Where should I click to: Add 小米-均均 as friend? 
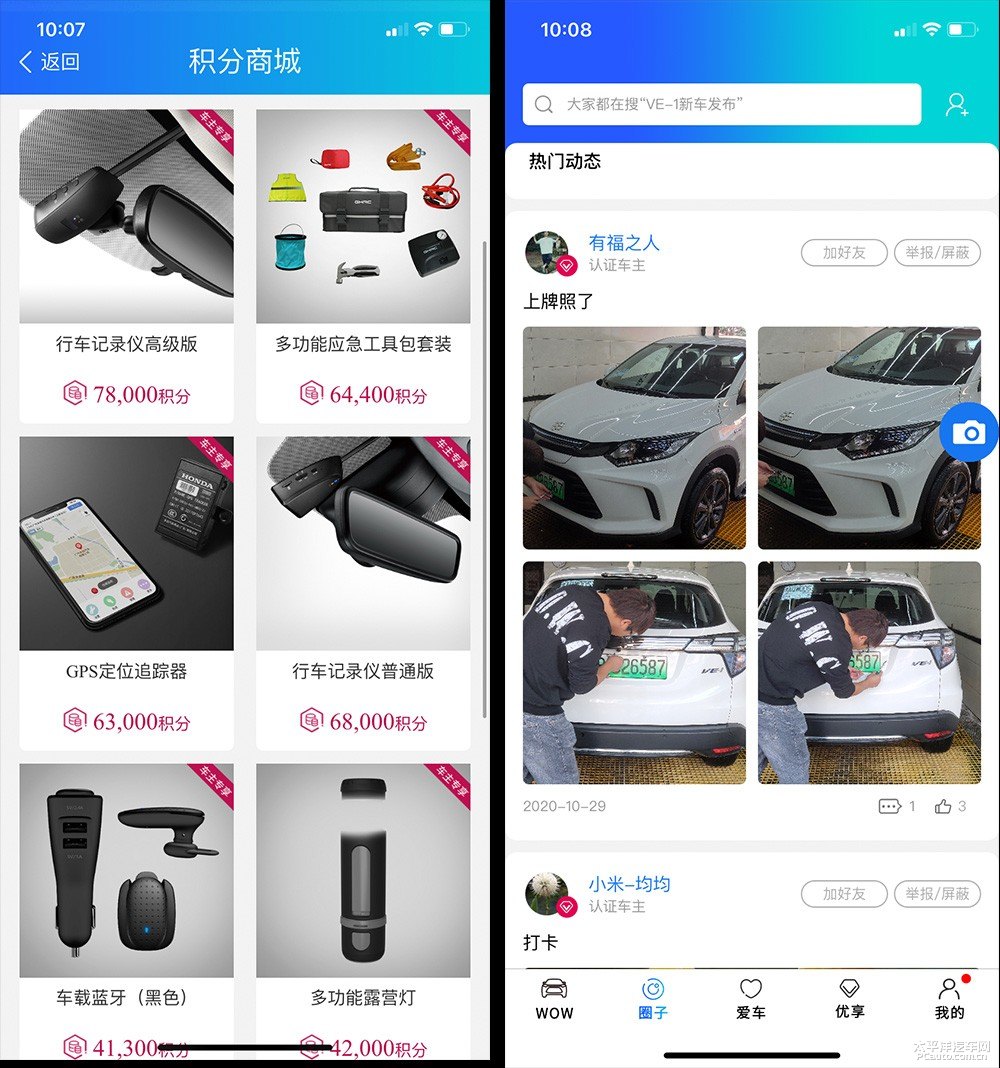(844, 894)
